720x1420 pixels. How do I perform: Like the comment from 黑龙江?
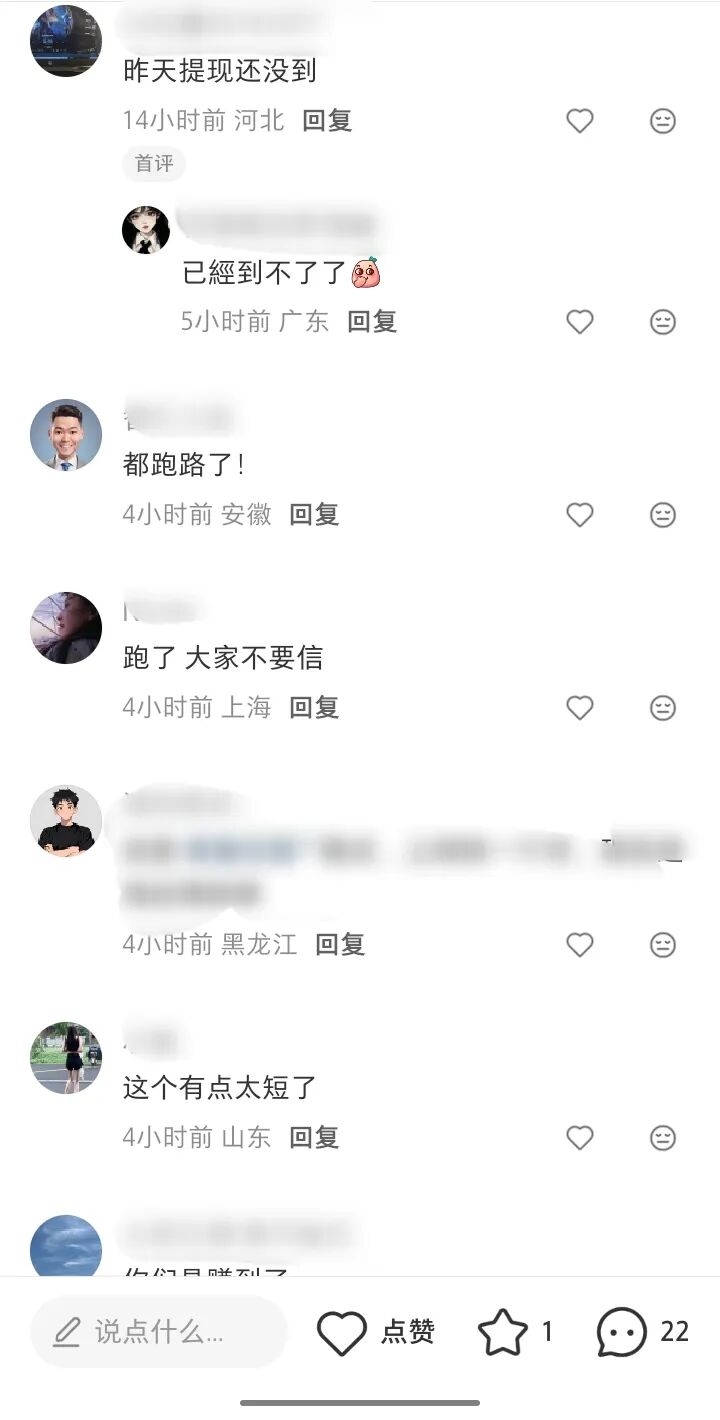click(x=580, y=945)
